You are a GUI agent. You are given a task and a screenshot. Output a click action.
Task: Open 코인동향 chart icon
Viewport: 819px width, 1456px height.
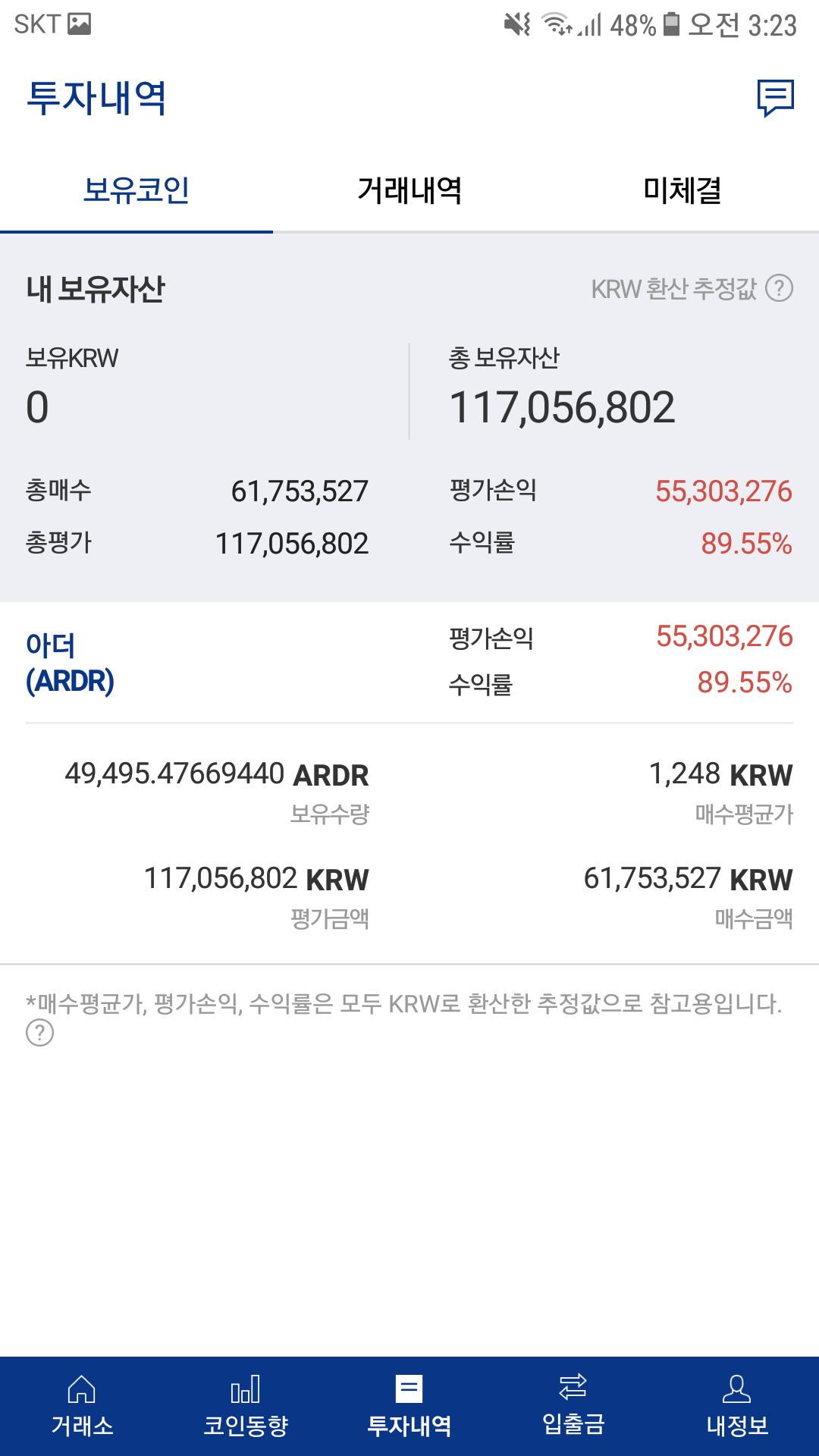click(245, 1407)
